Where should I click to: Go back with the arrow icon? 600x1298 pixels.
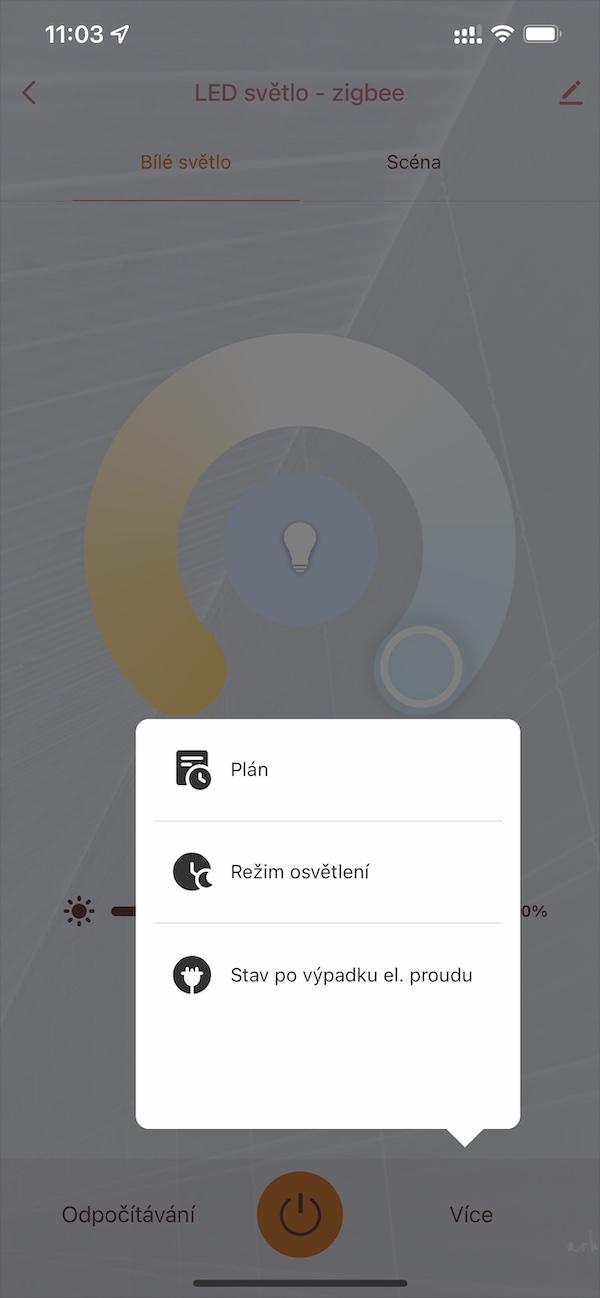pos(29,93)
